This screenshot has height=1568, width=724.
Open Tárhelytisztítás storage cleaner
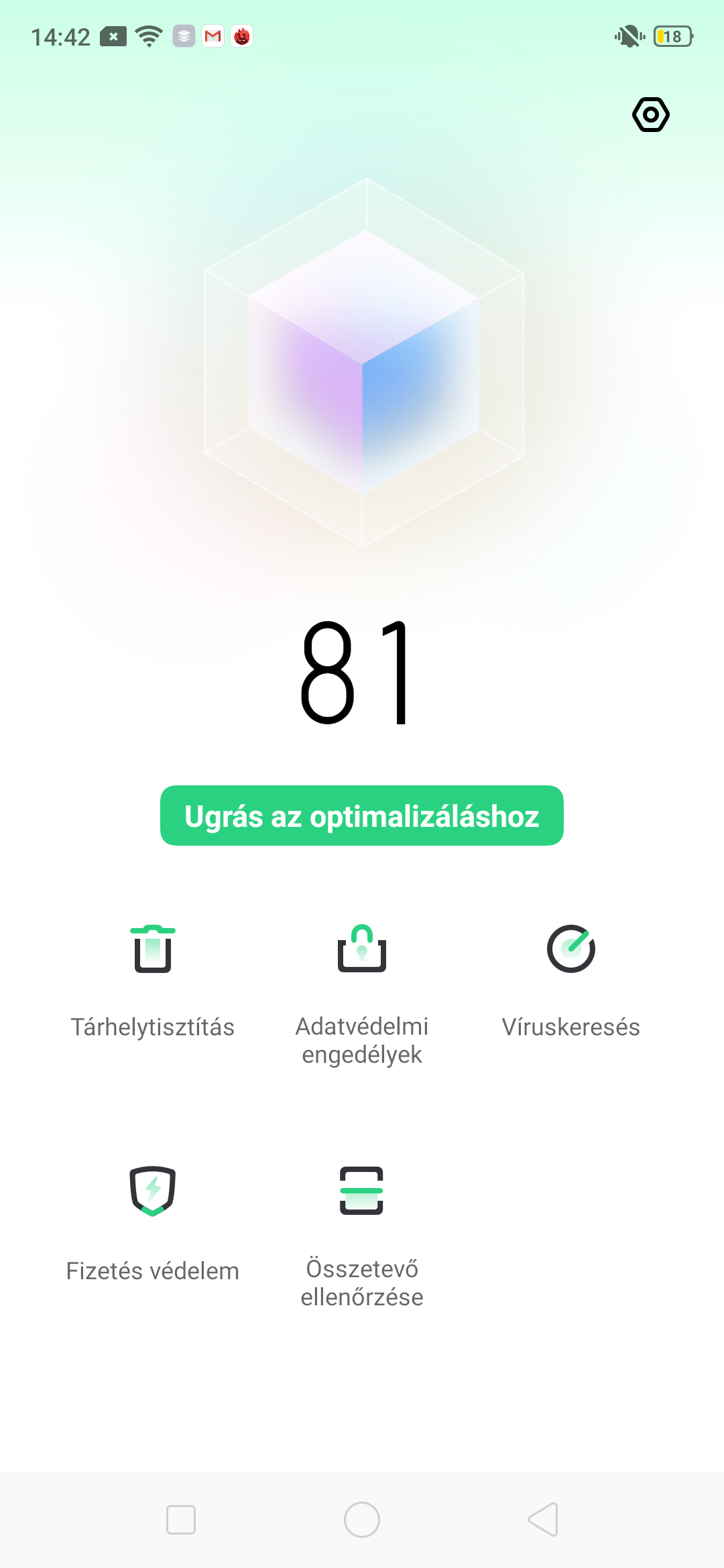coord(153,982)
